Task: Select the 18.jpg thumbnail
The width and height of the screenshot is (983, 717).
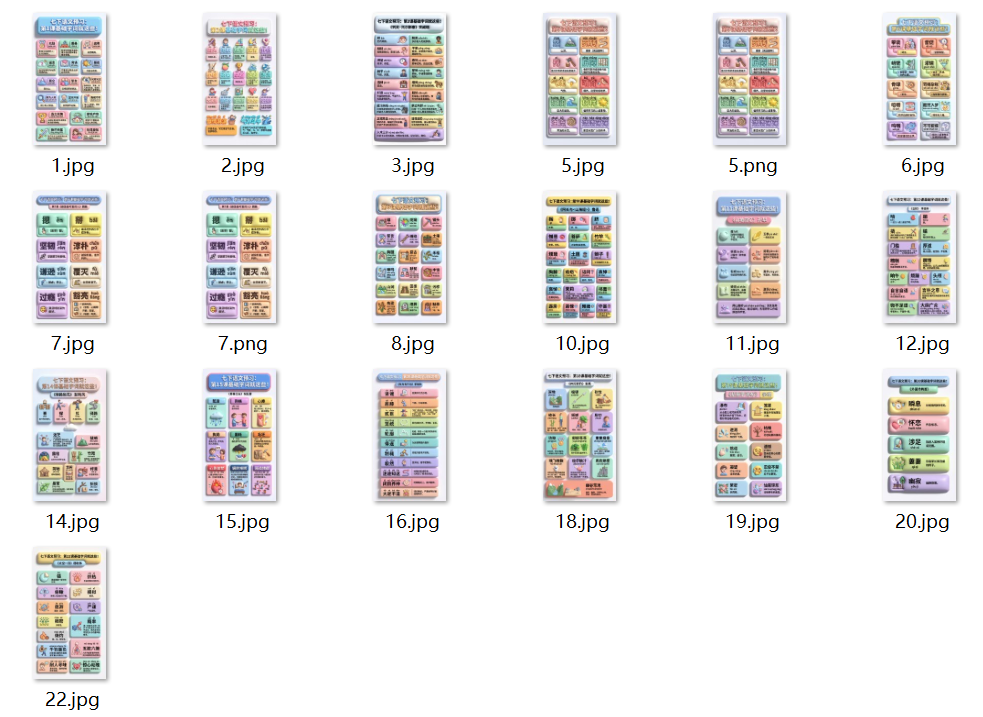Action: point(580,436)
